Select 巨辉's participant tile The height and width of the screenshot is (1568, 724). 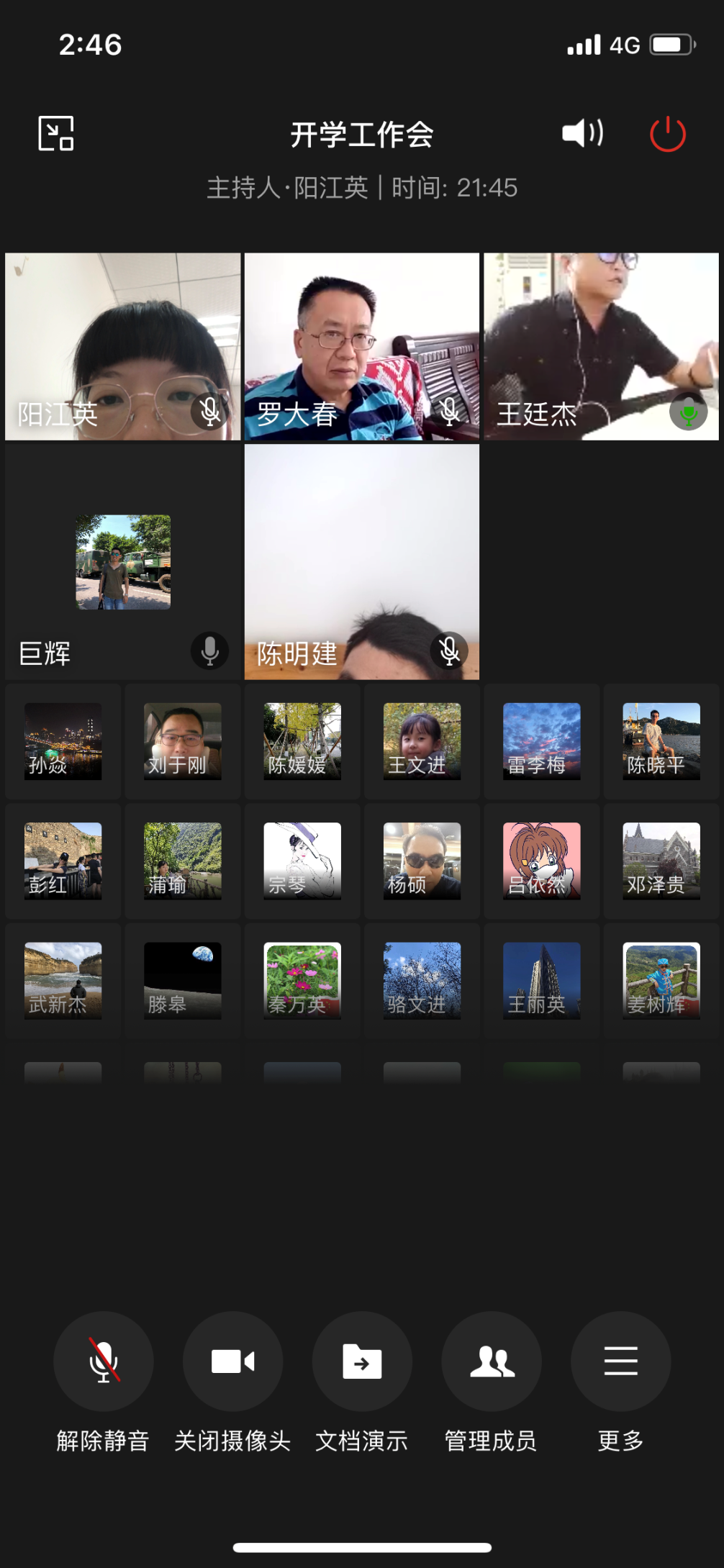coord(123,562)
